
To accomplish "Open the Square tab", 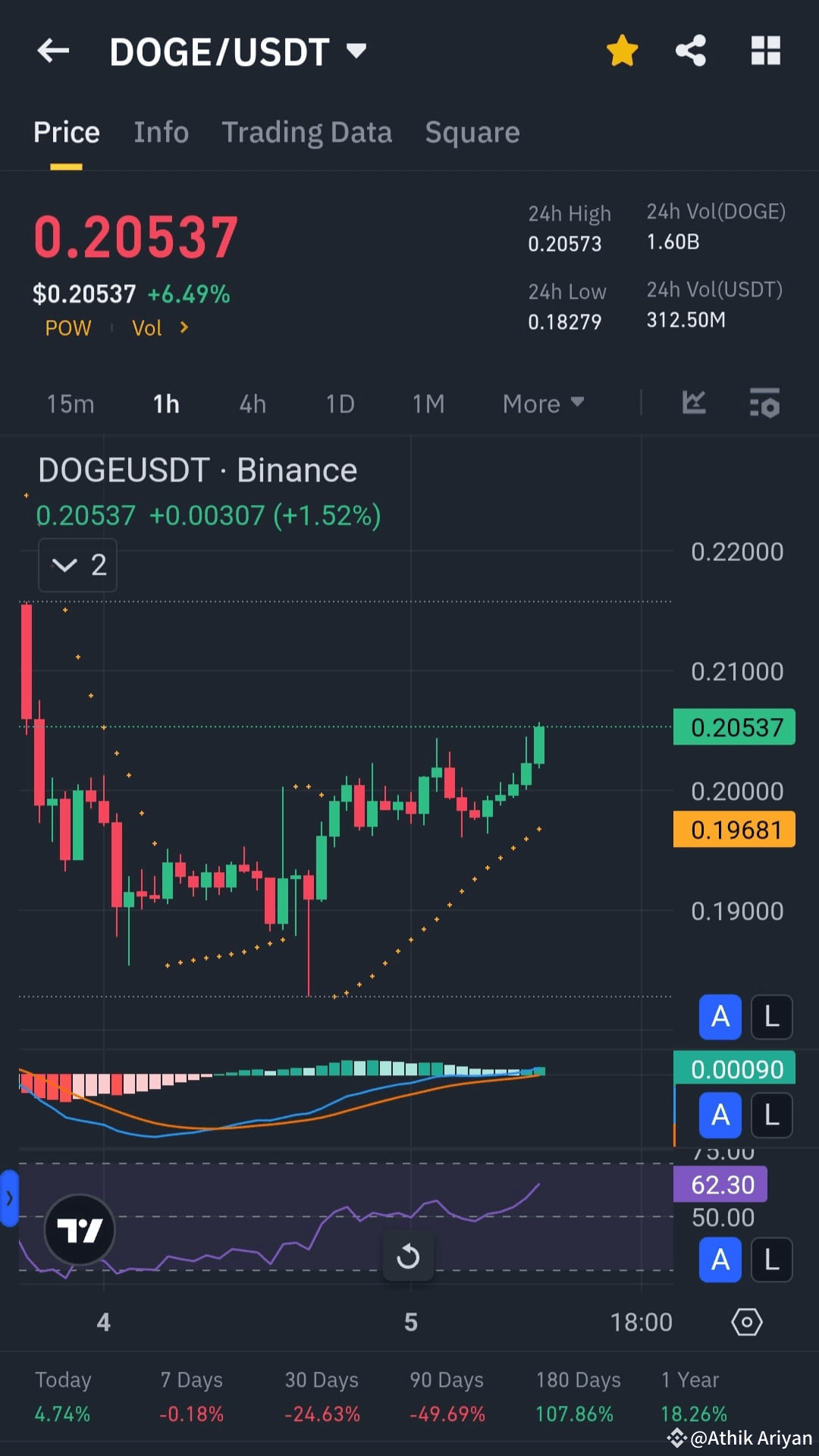I will pyautogui.click(x=472, y=132).
